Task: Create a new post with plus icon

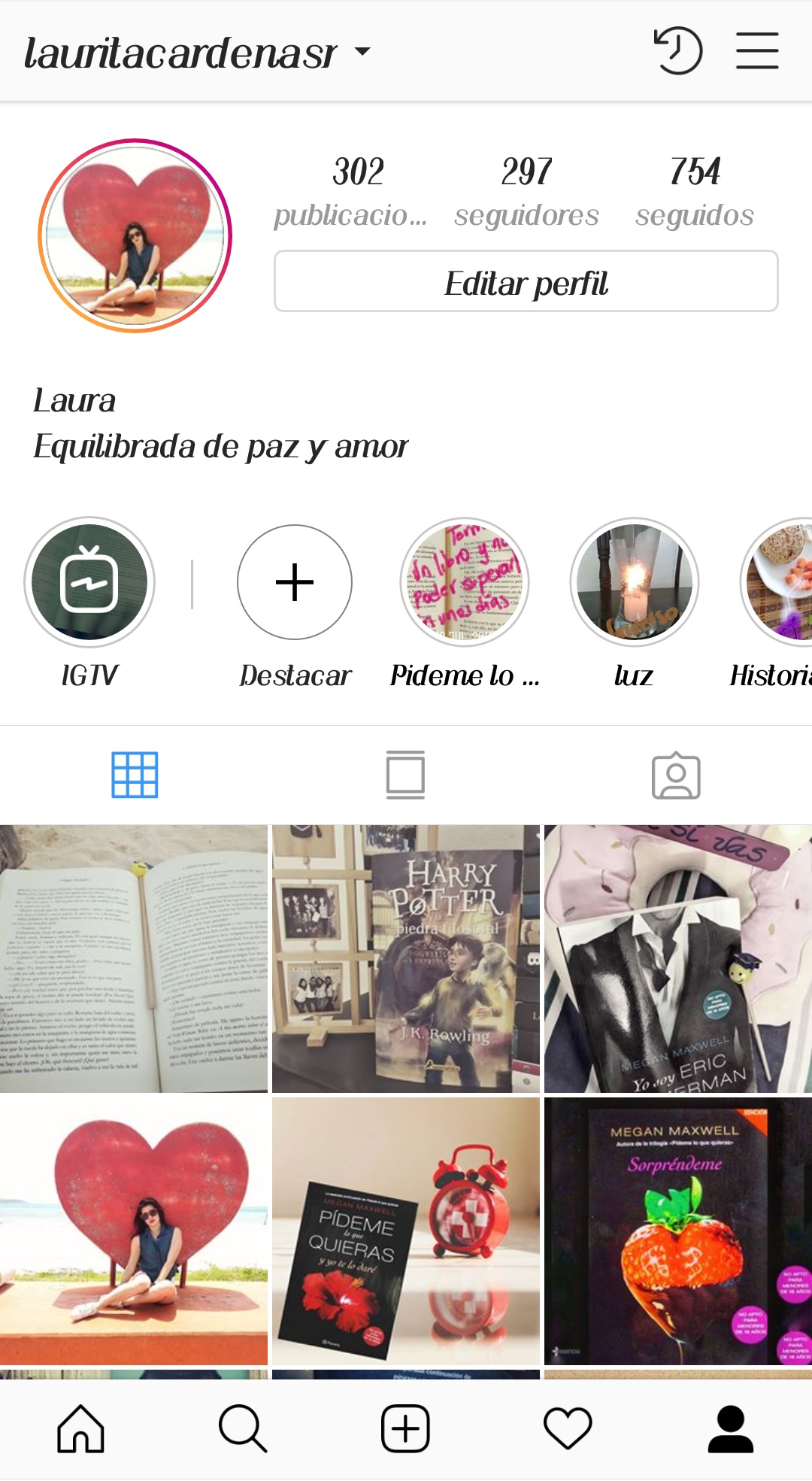Action: click(405, 1428)
